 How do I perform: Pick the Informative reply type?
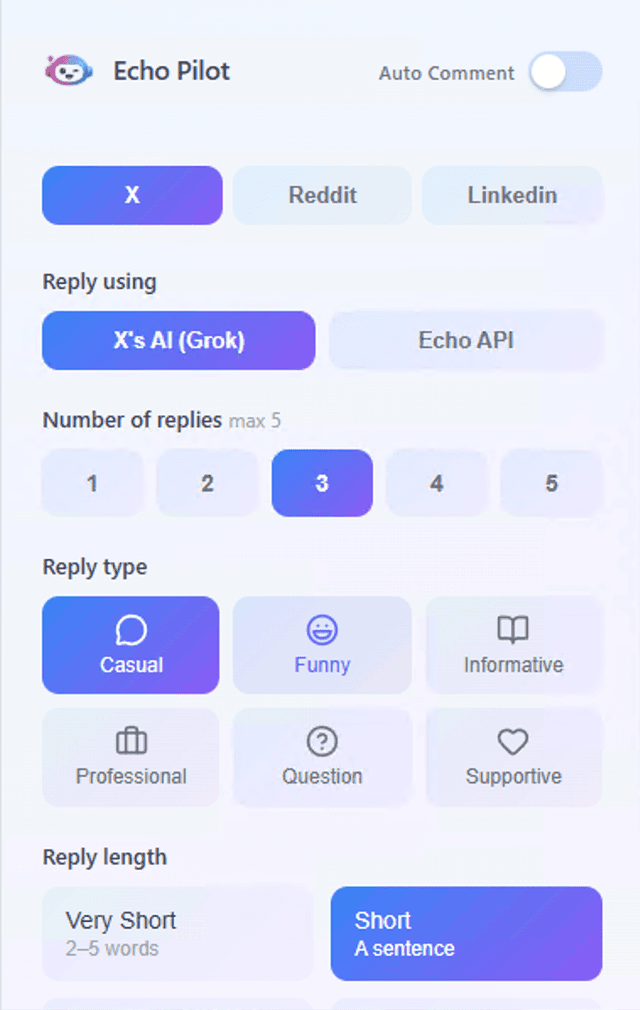pyautogui.click(x=513, y=645)
